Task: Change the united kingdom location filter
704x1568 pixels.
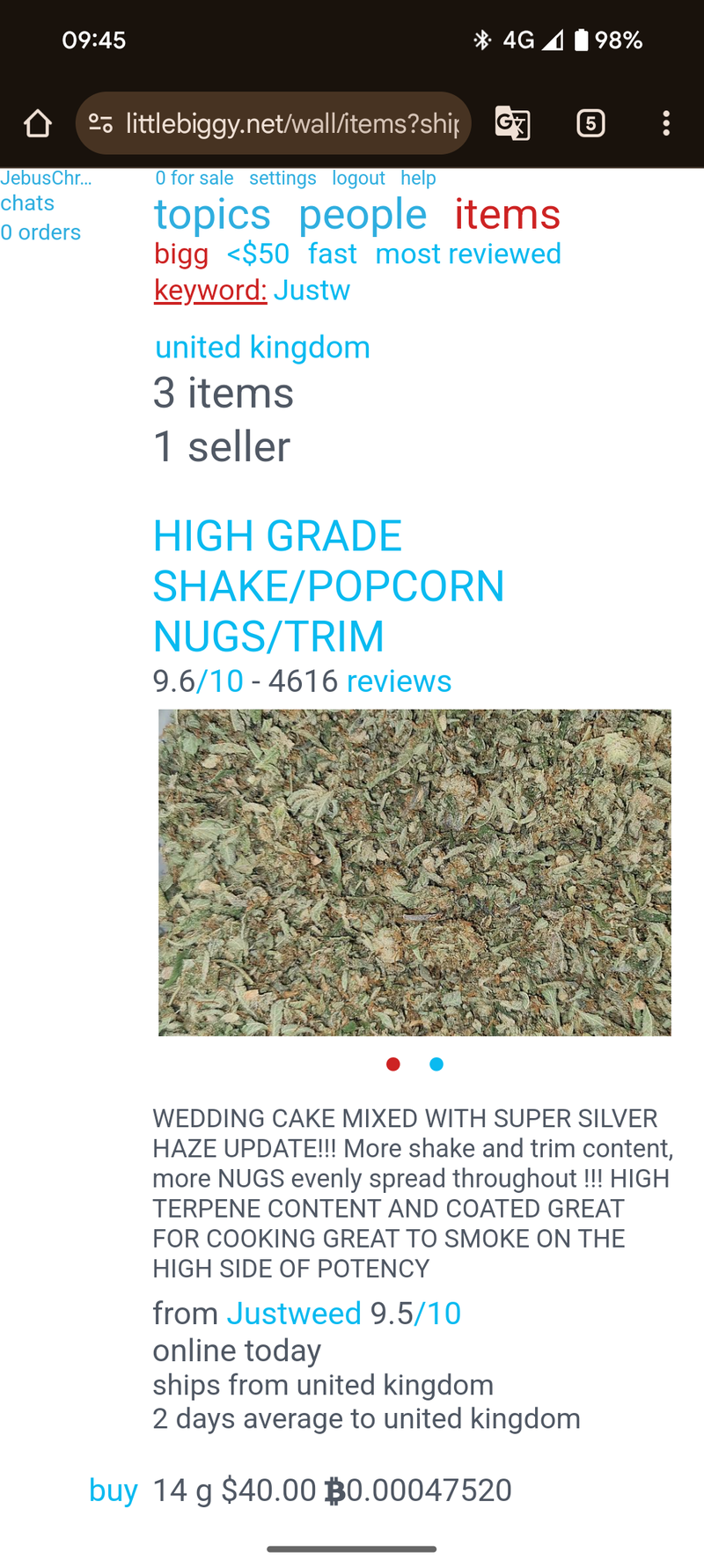Action: (262, 348)
